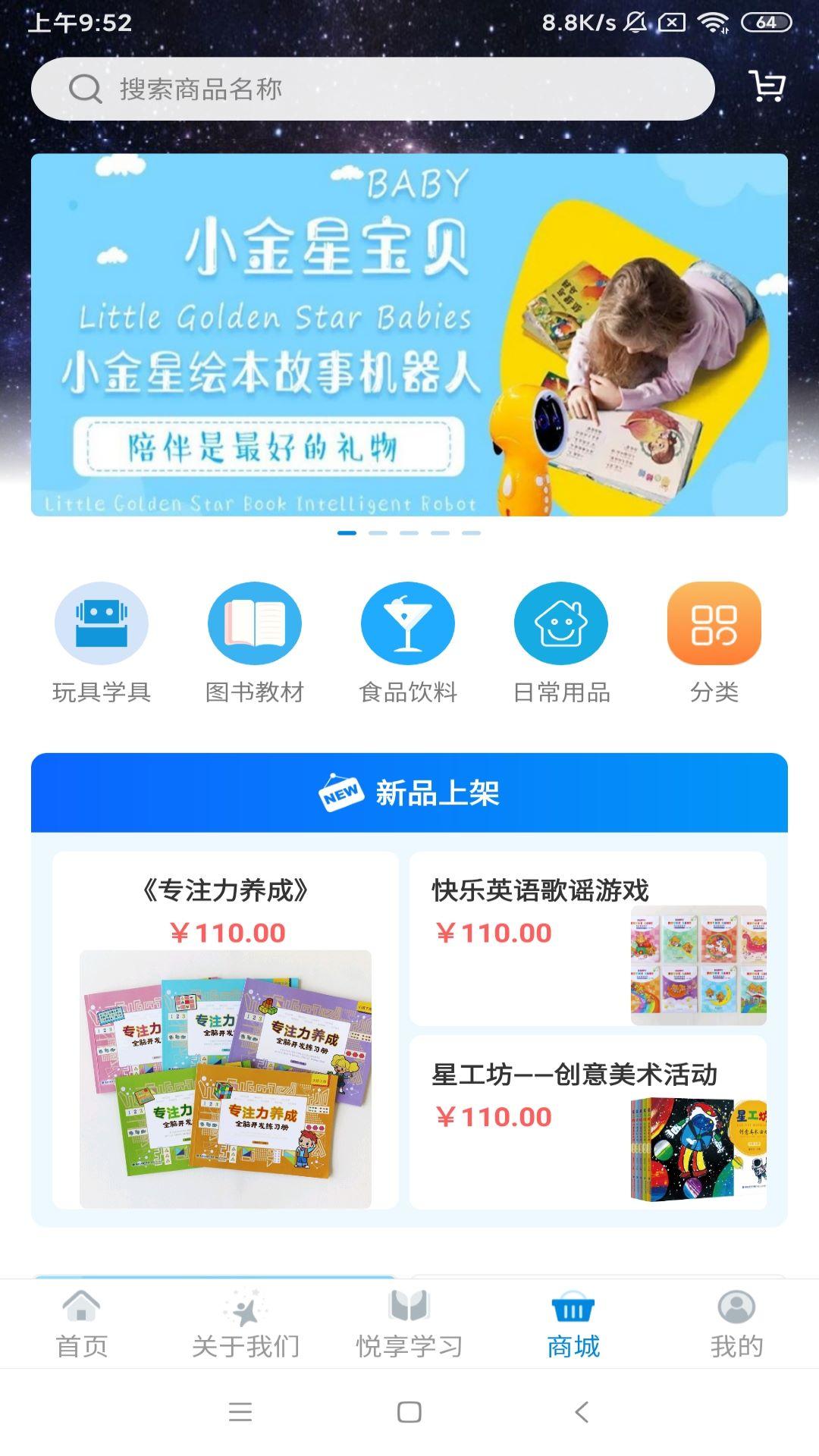Browse the 图书教材 category
Screen dimensions: 819x1456
pos(255,642)
